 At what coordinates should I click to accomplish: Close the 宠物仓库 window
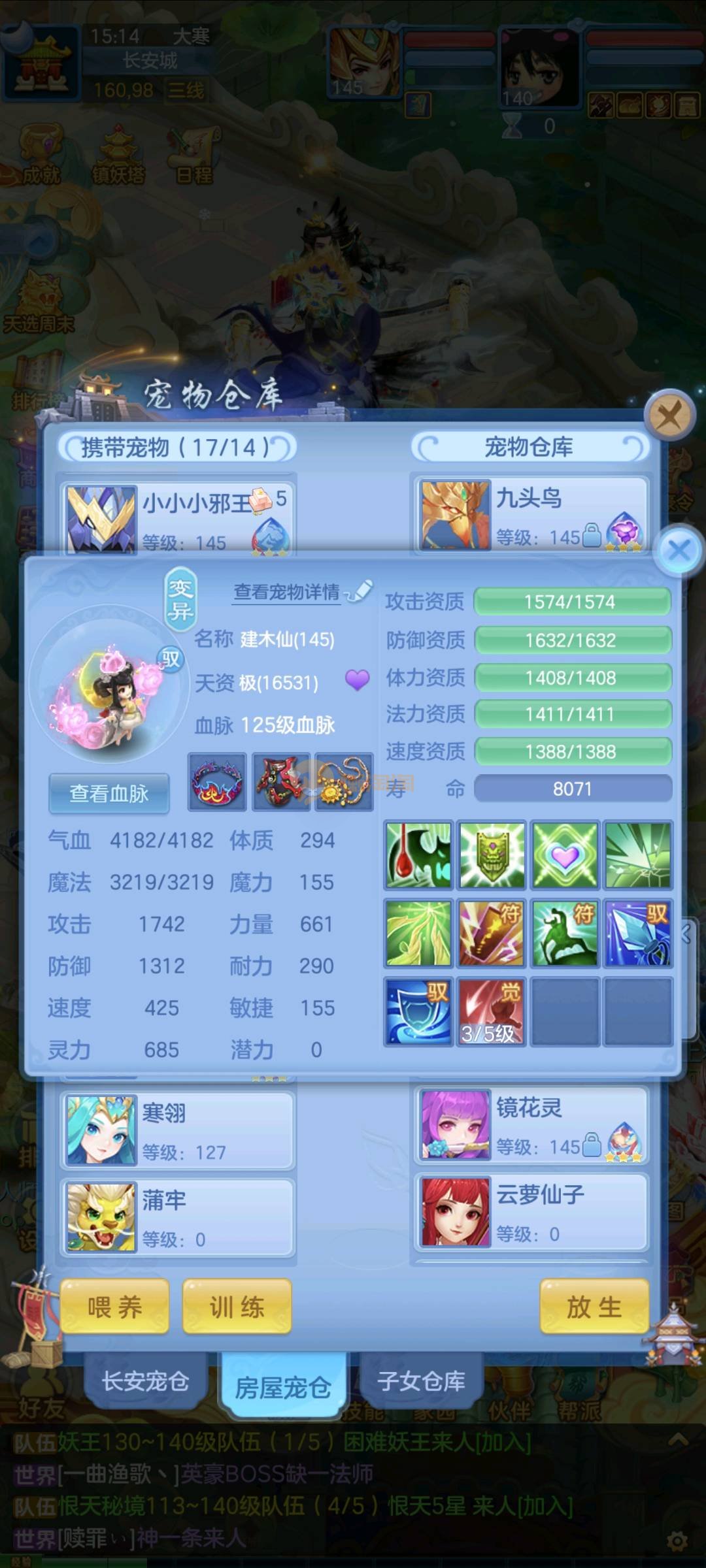[669, 415]
